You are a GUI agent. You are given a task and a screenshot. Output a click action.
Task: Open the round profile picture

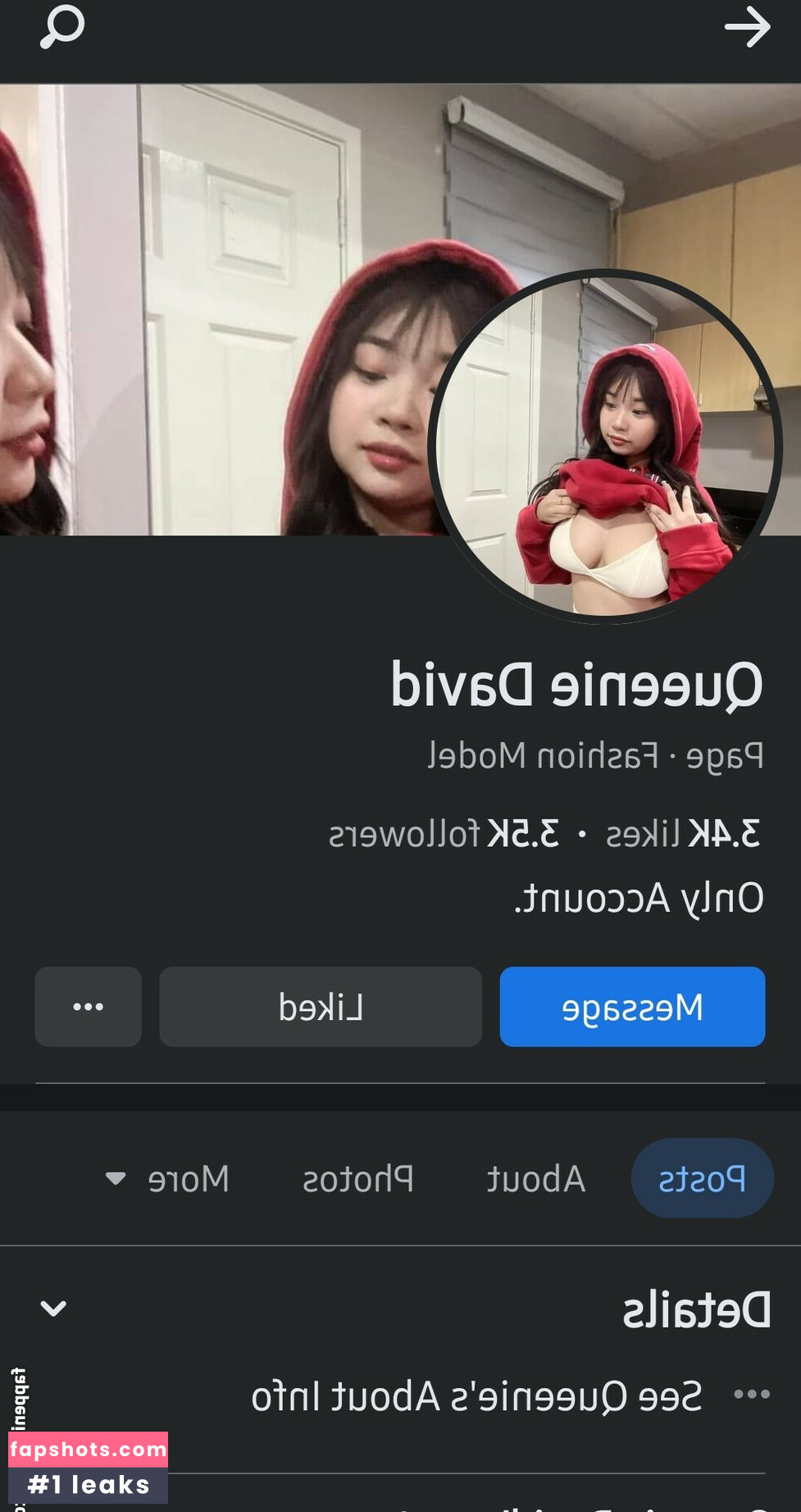(605, 447)
